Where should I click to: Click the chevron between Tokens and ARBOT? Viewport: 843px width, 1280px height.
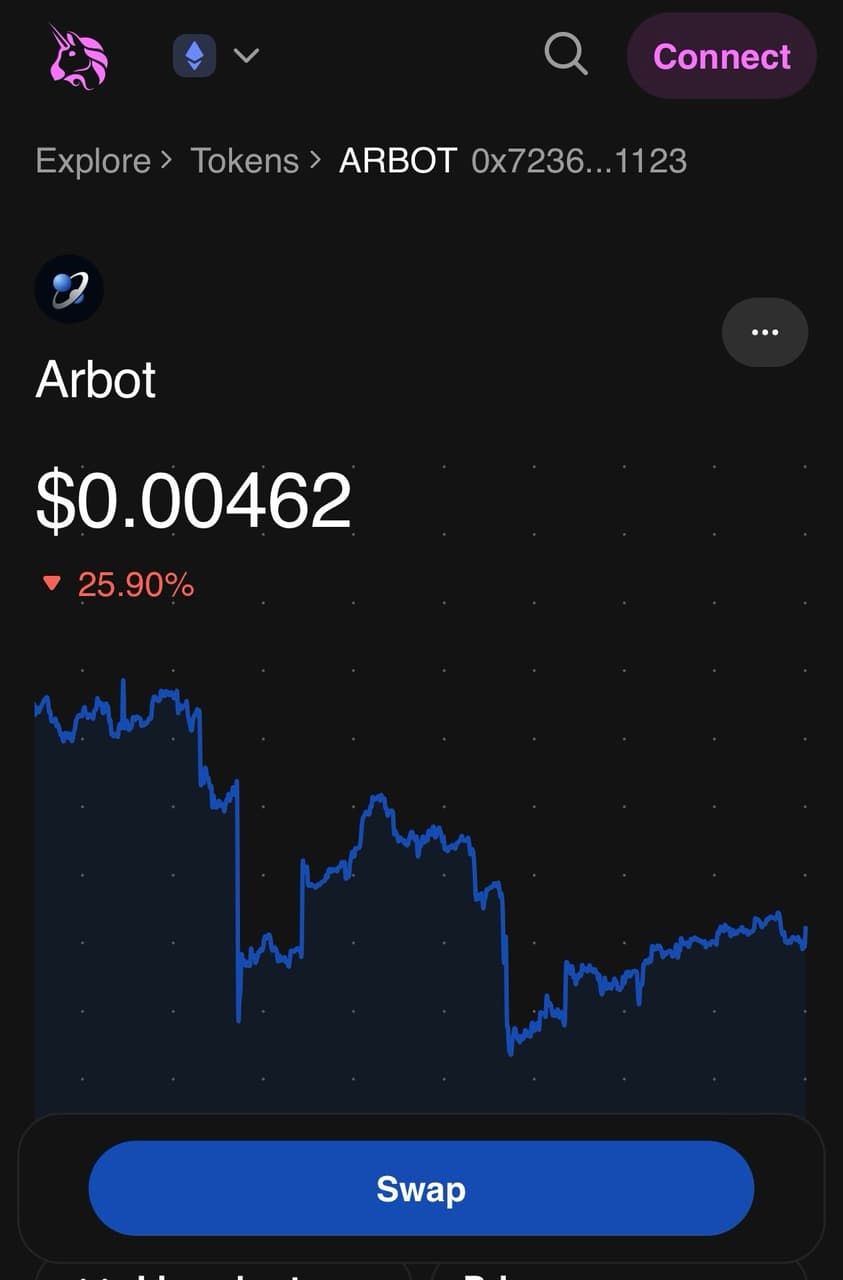315,160
